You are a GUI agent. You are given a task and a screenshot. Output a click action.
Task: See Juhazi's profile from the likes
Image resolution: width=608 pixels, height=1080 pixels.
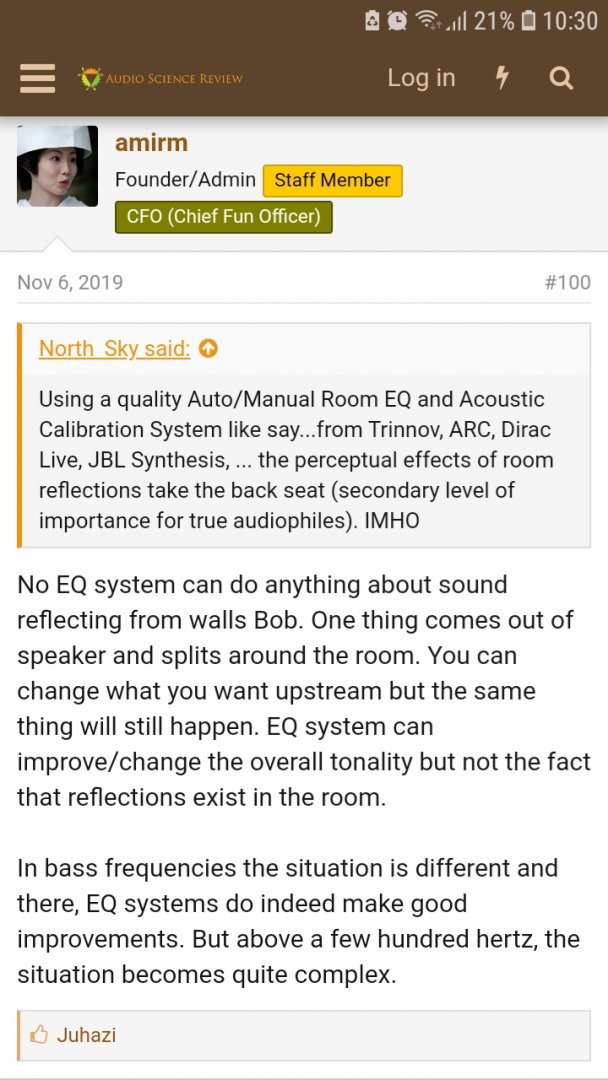click(x=86, y=1035)
